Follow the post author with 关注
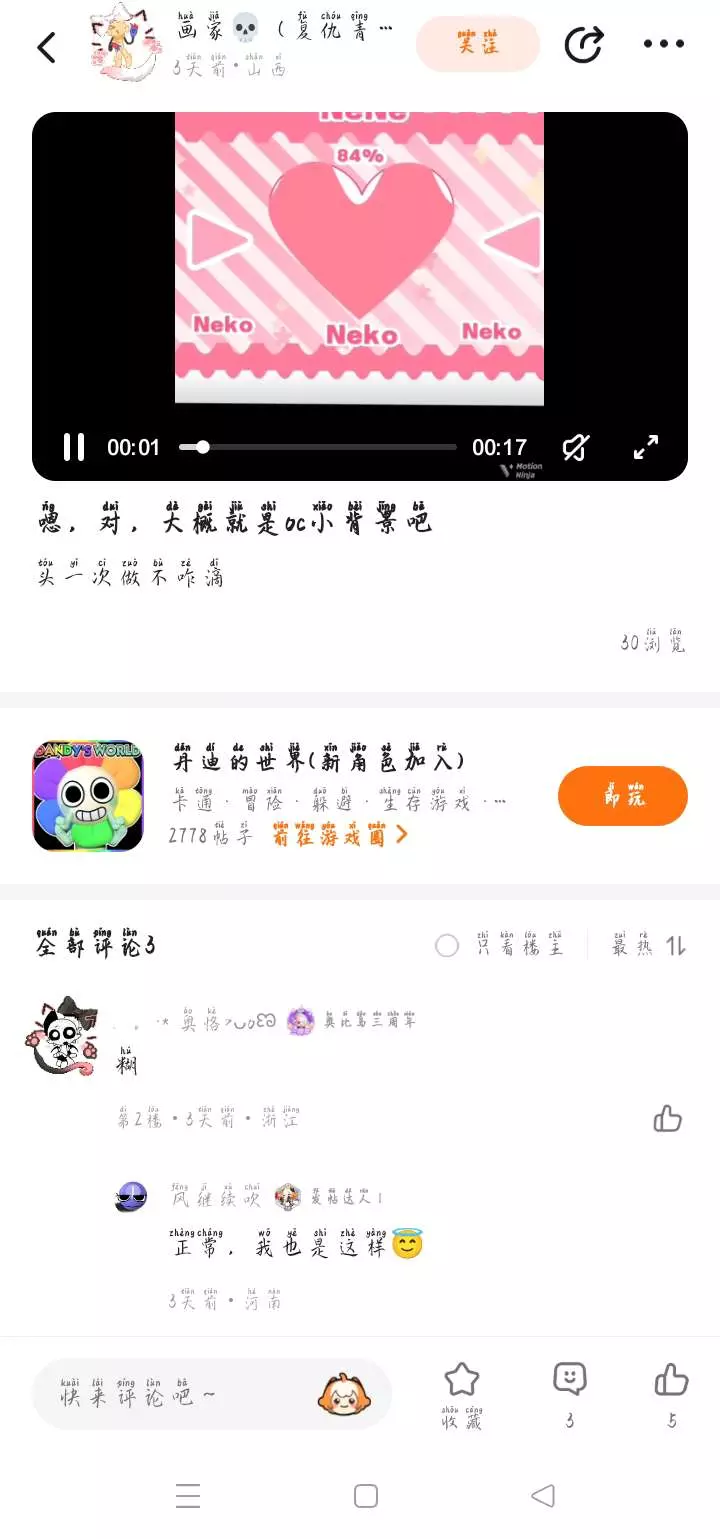720x1539 pixels. (x=477, y=44)
